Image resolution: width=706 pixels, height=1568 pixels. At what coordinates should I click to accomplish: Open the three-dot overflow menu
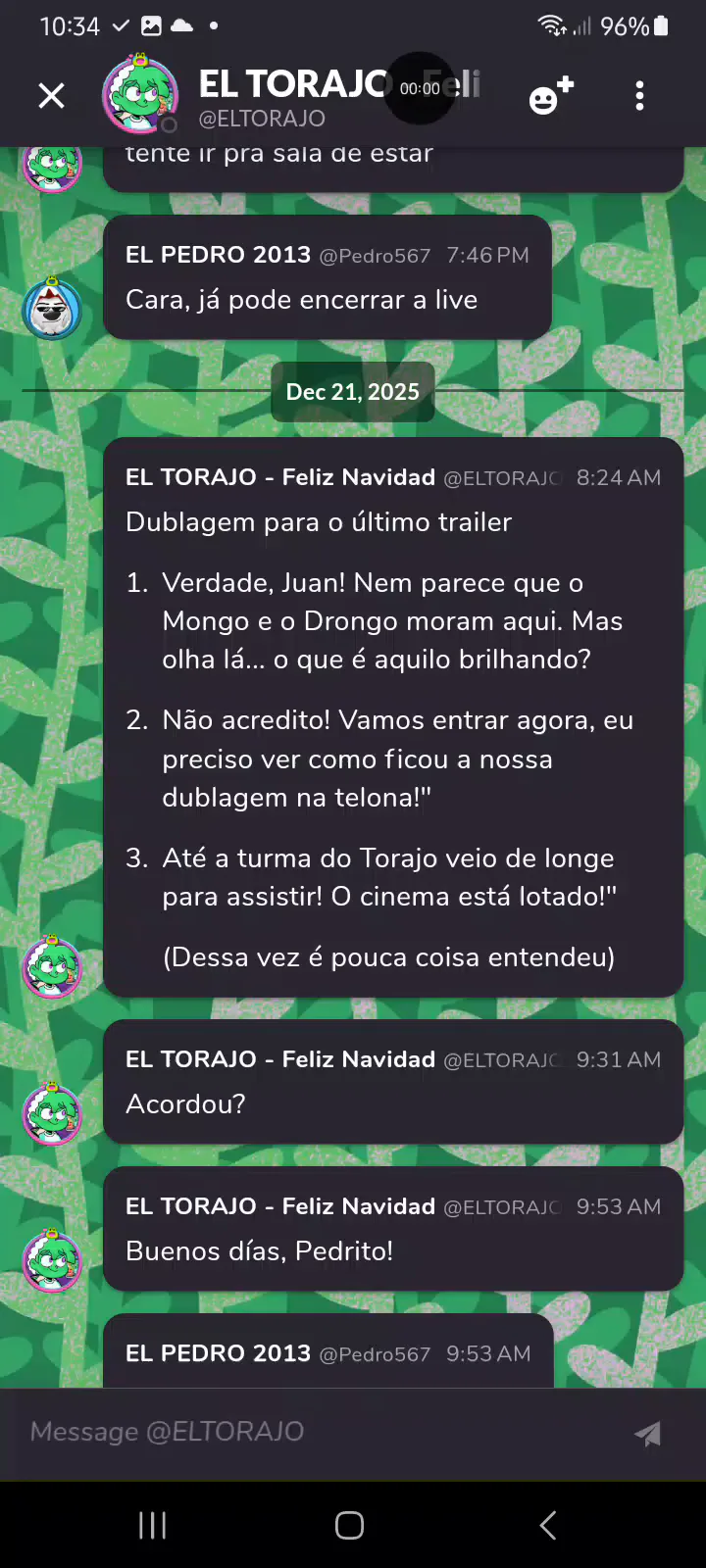pyautogui.click(x=639, y=95)
